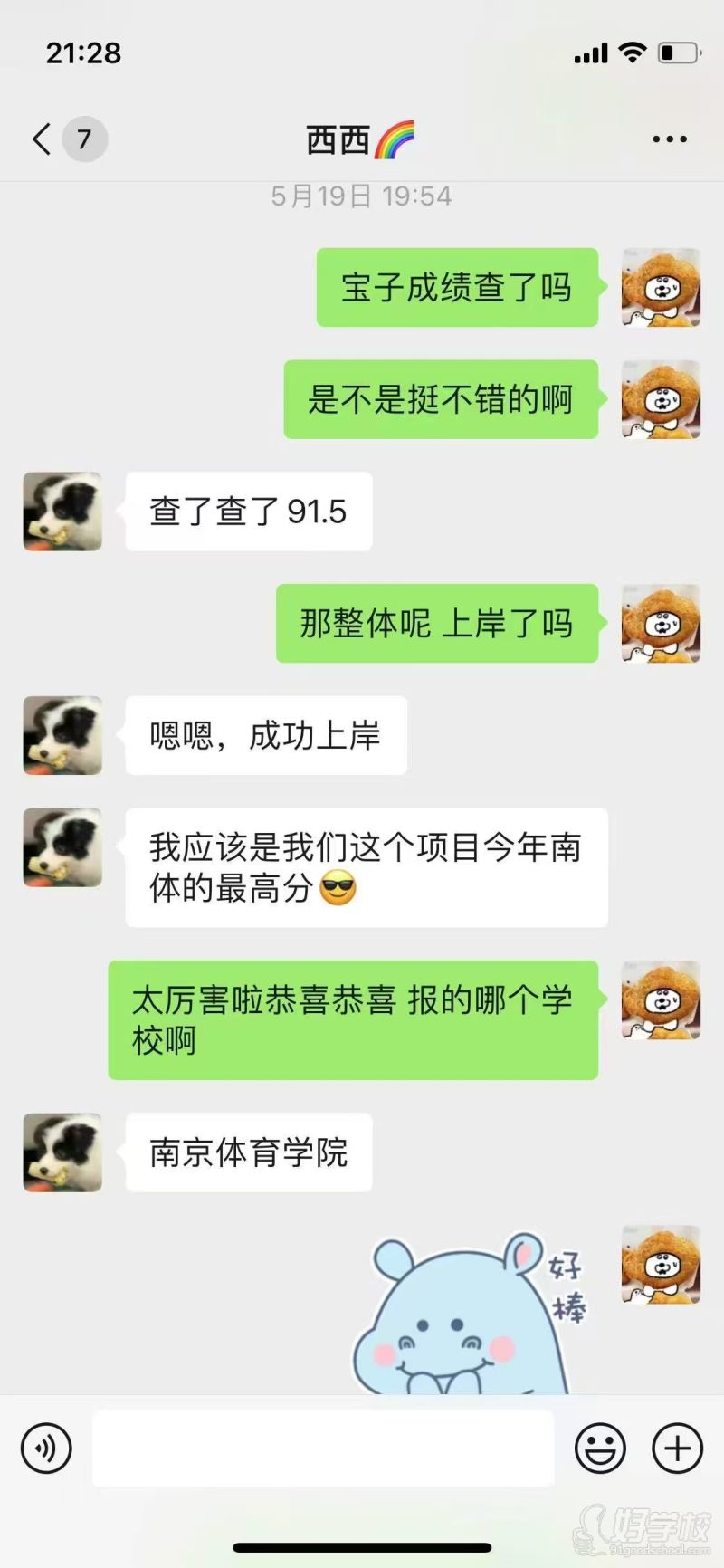
Task: Tap the message 太厉害啦恭喜恭喜 报的哪个学校啊
Action: [353, 1020]
